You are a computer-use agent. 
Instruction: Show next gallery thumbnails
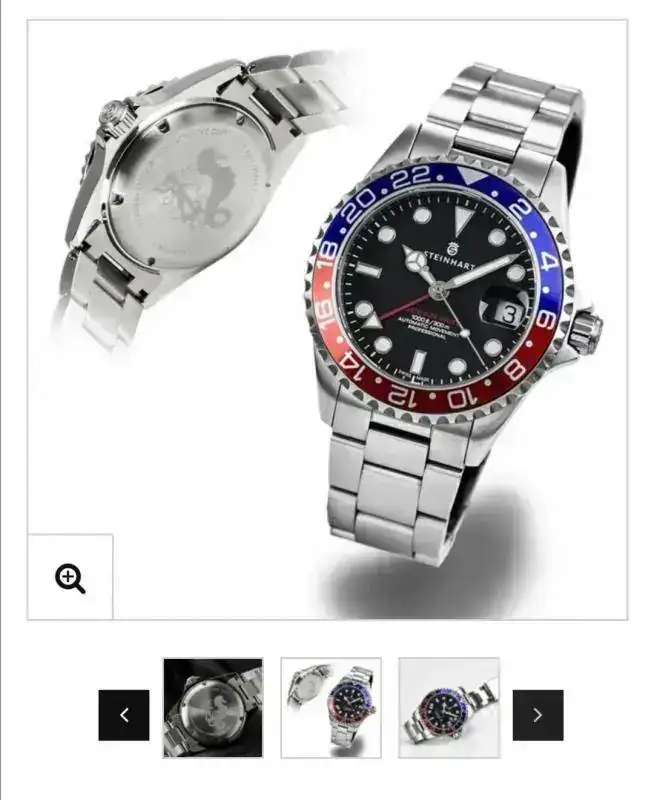538,715
